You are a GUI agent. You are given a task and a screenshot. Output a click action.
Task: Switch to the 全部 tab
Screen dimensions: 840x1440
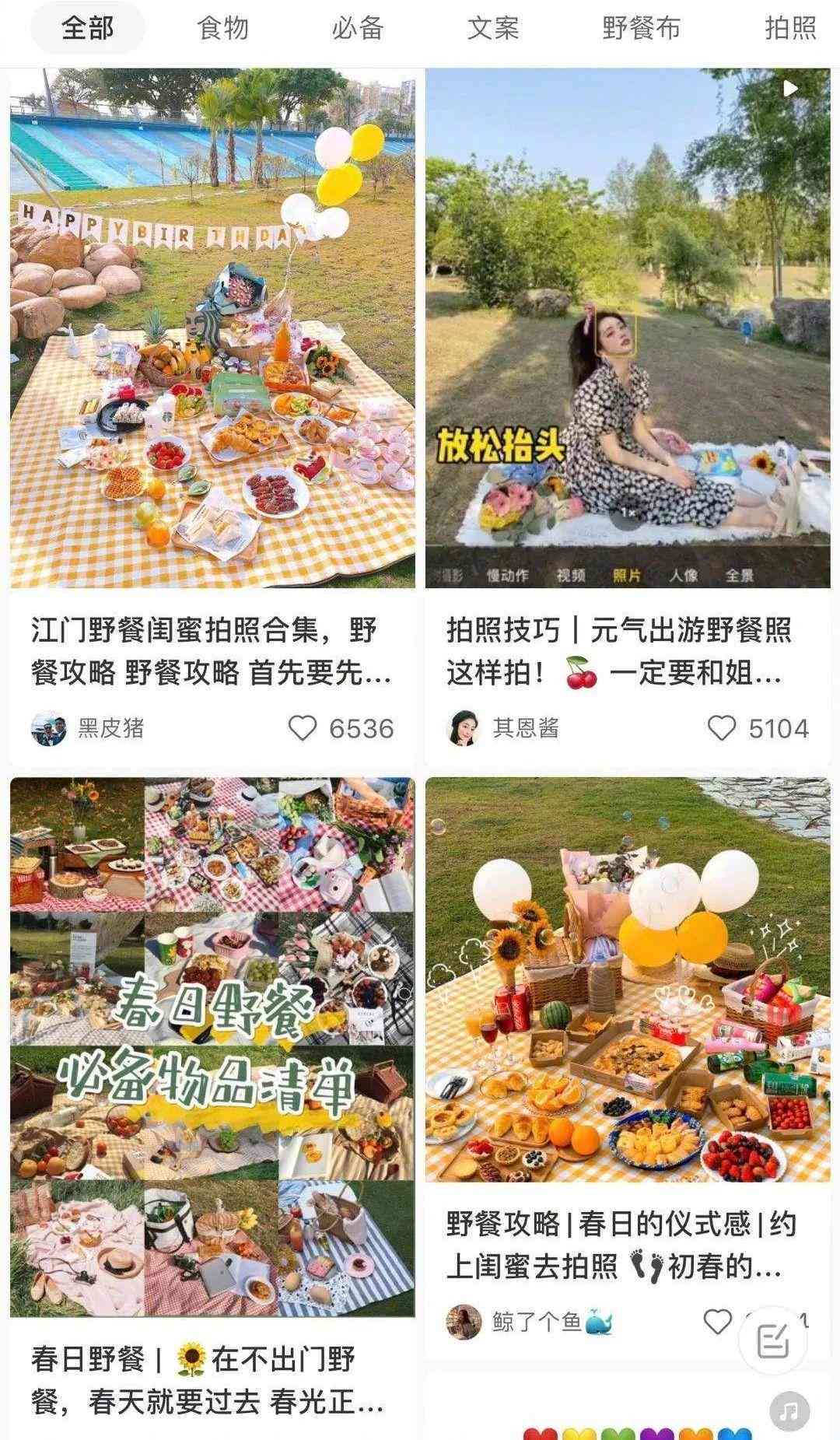87,29
